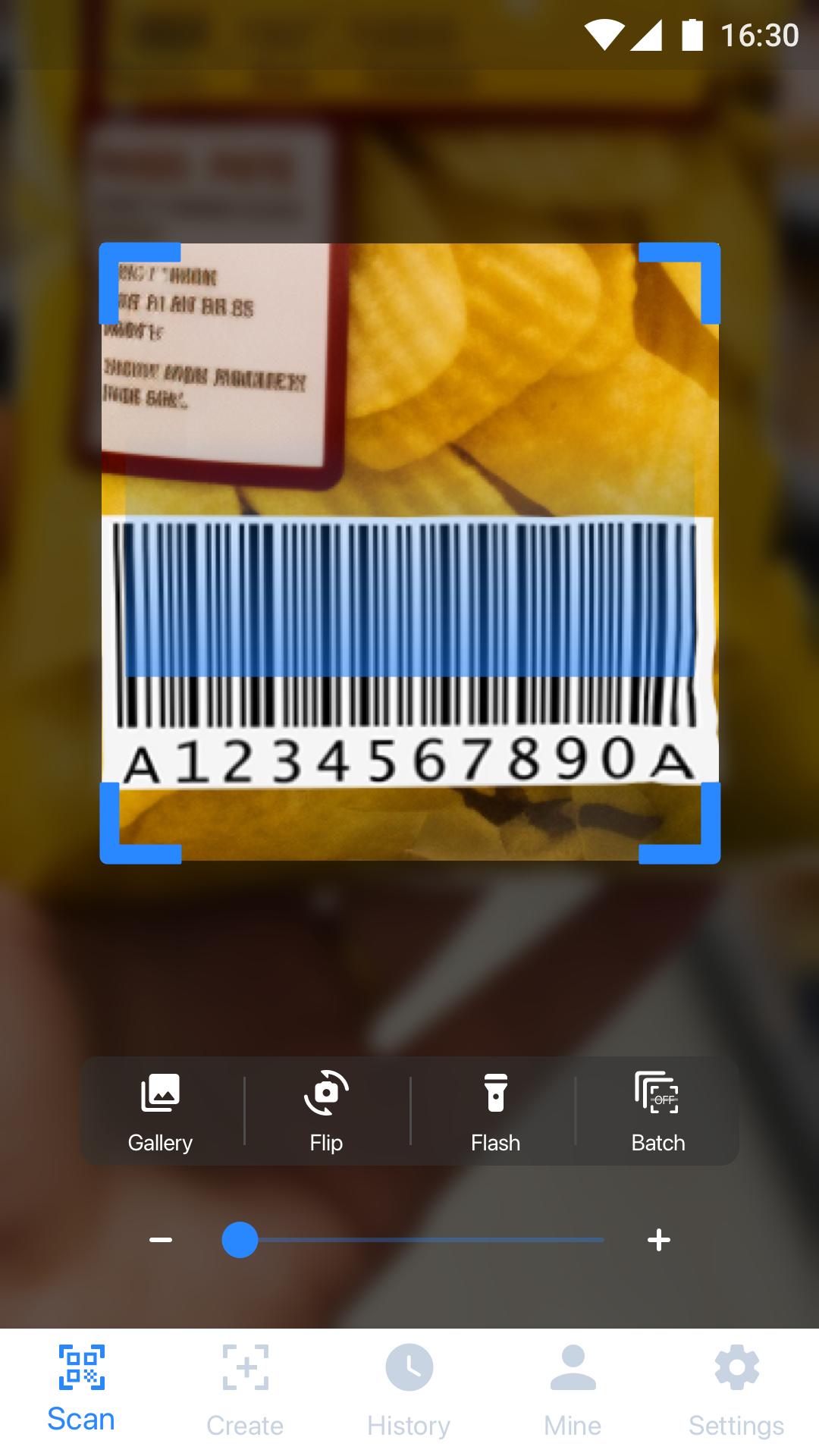Open Gallery to pick an image
This screenshot has width=819, height=1456.
click(160, 1111)
